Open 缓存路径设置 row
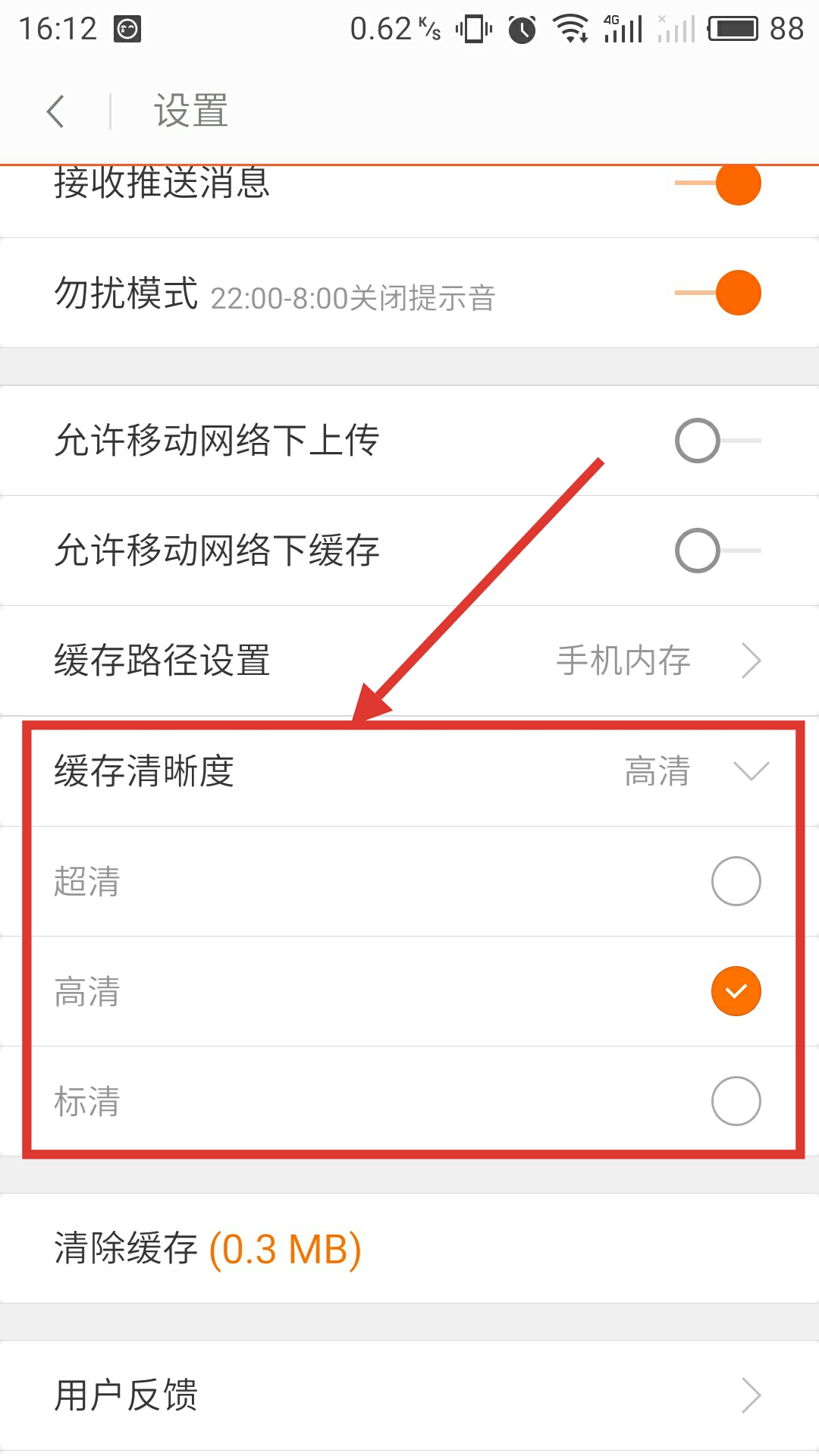Image resolution: width=819 pixels, height=1456 pixels. click(x=409, y=661)
